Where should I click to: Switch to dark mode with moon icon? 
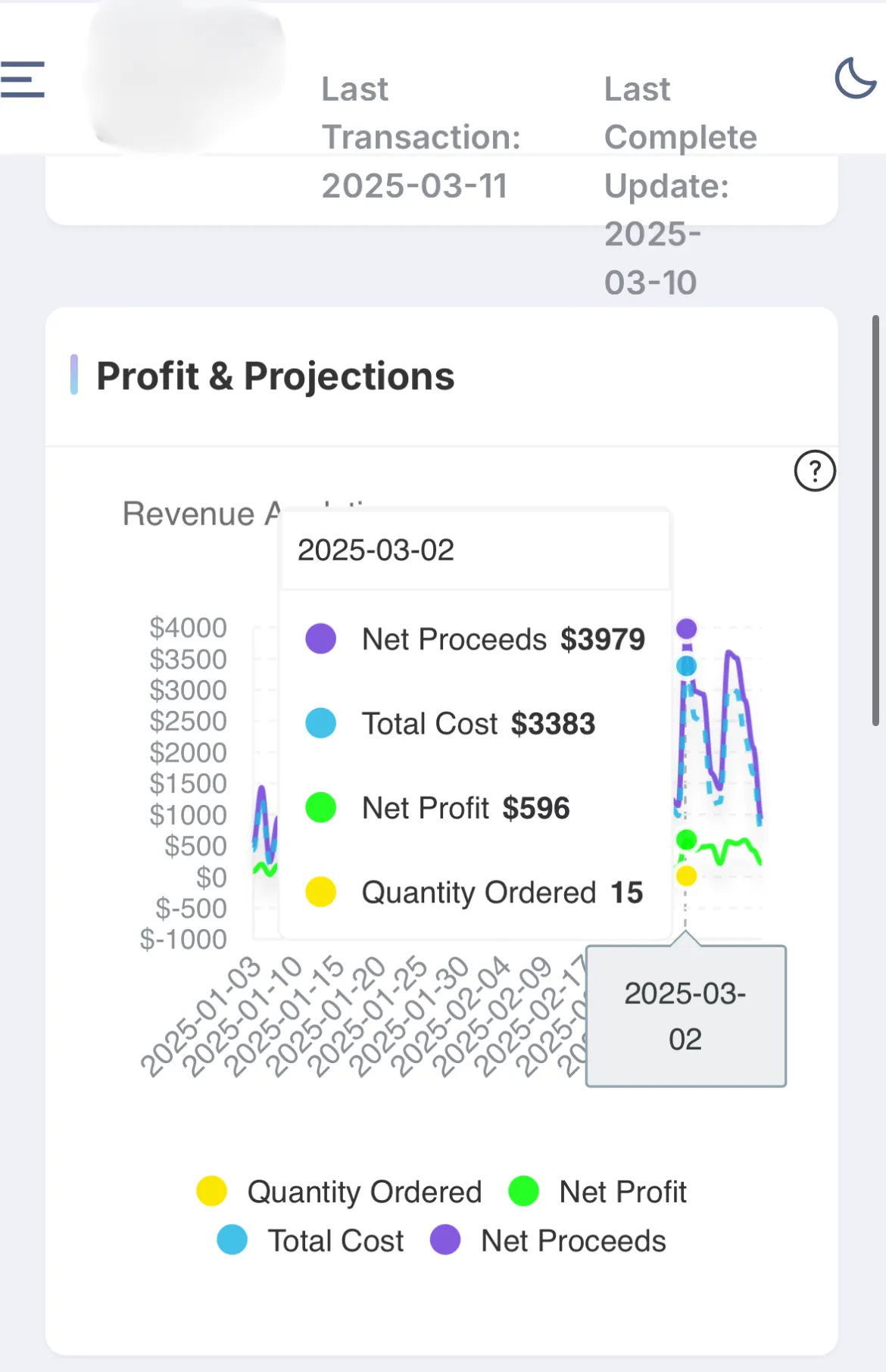[x=855, y=78]
